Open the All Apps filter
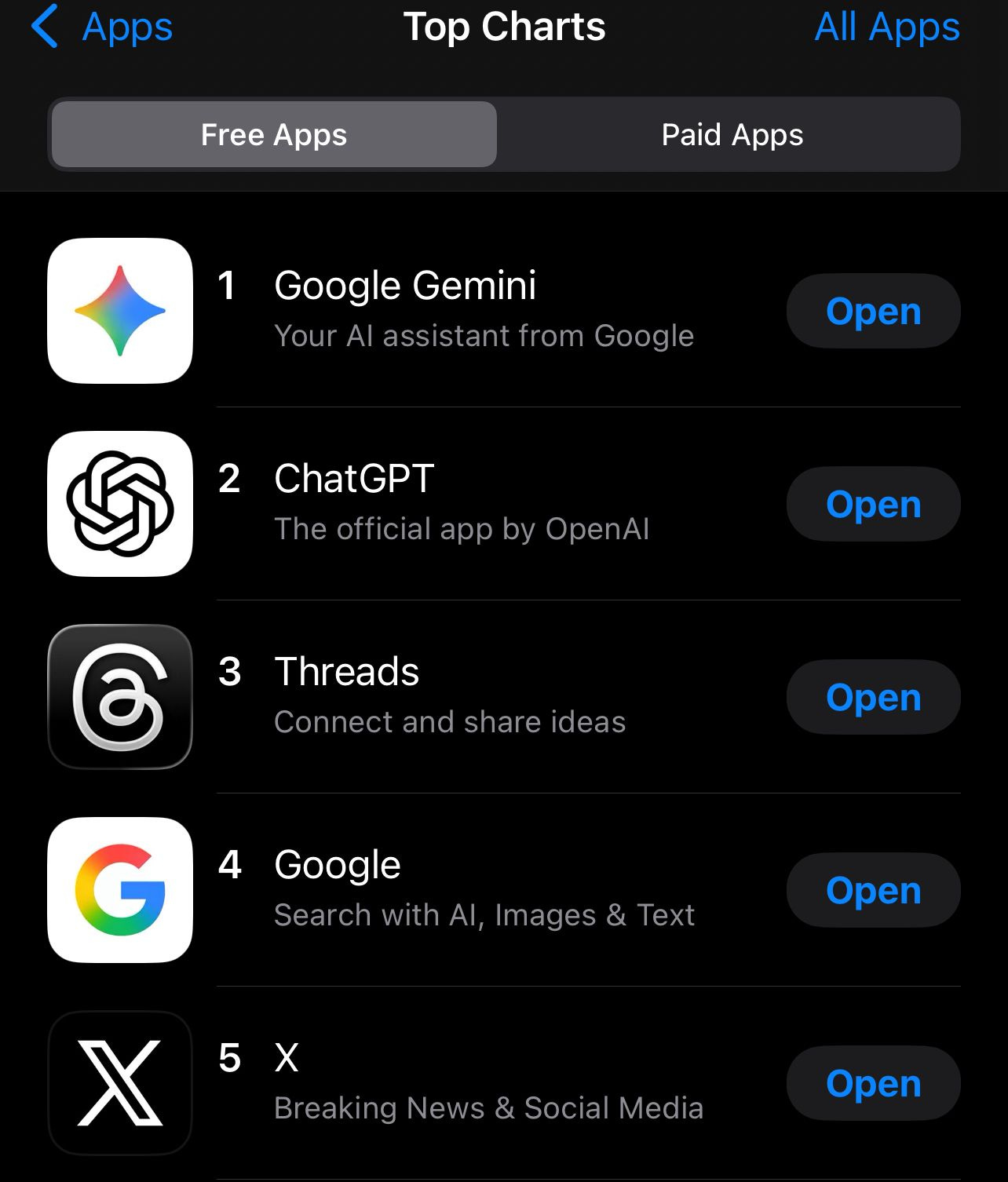Screen dimensions: 1008x1182 coord(887,27)
